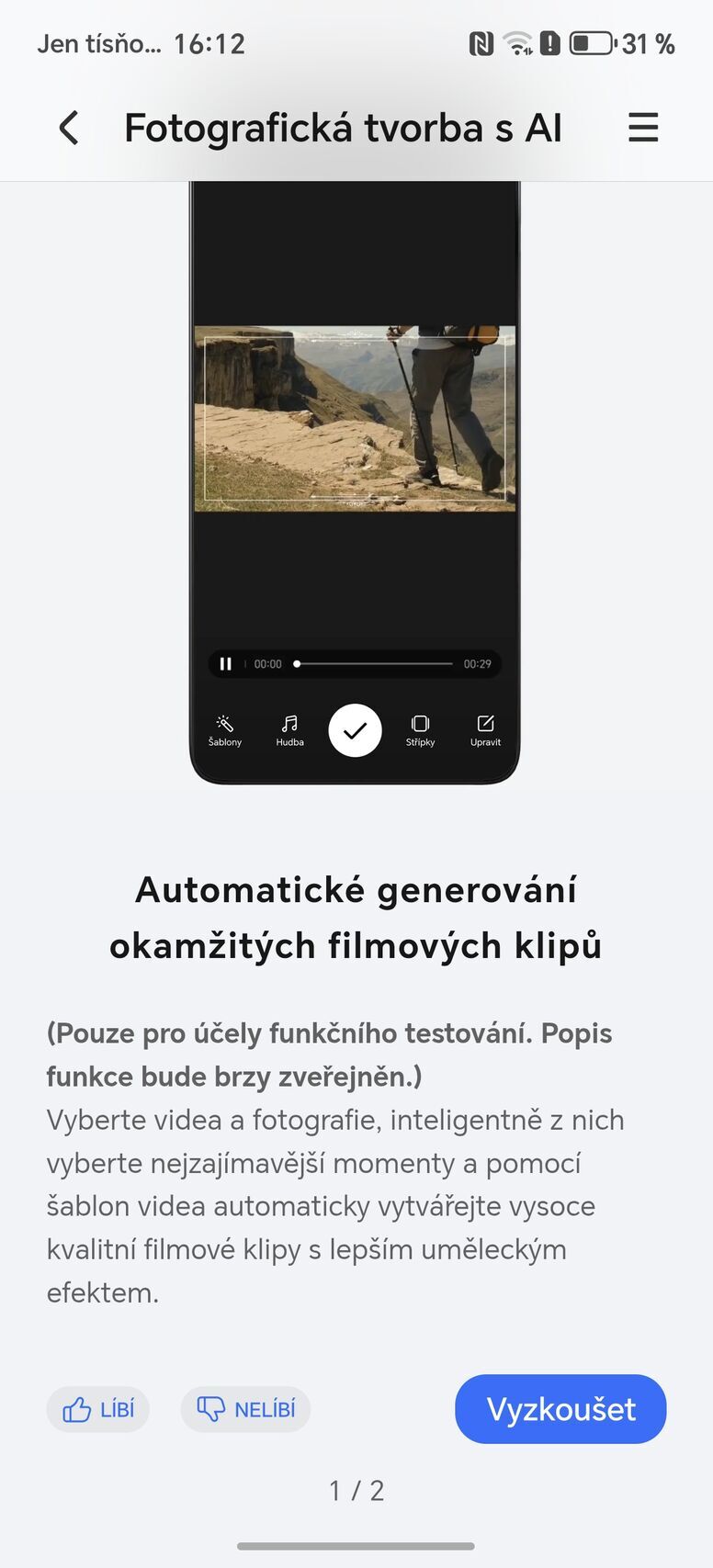Pause the video playback
Viewport: 713px width, 1568px height.
[x=226, y=663]
